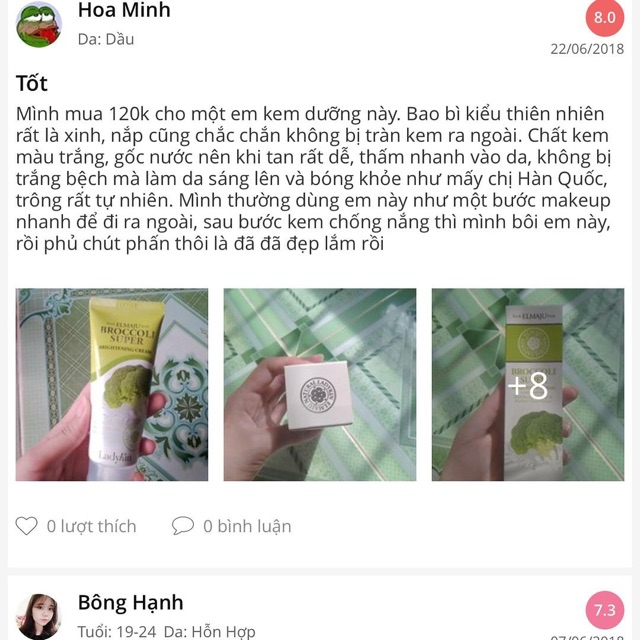640x640 pixels.
Task: Open Bông Hạnh's profile avatar
Action: click(x=39, y=614)
